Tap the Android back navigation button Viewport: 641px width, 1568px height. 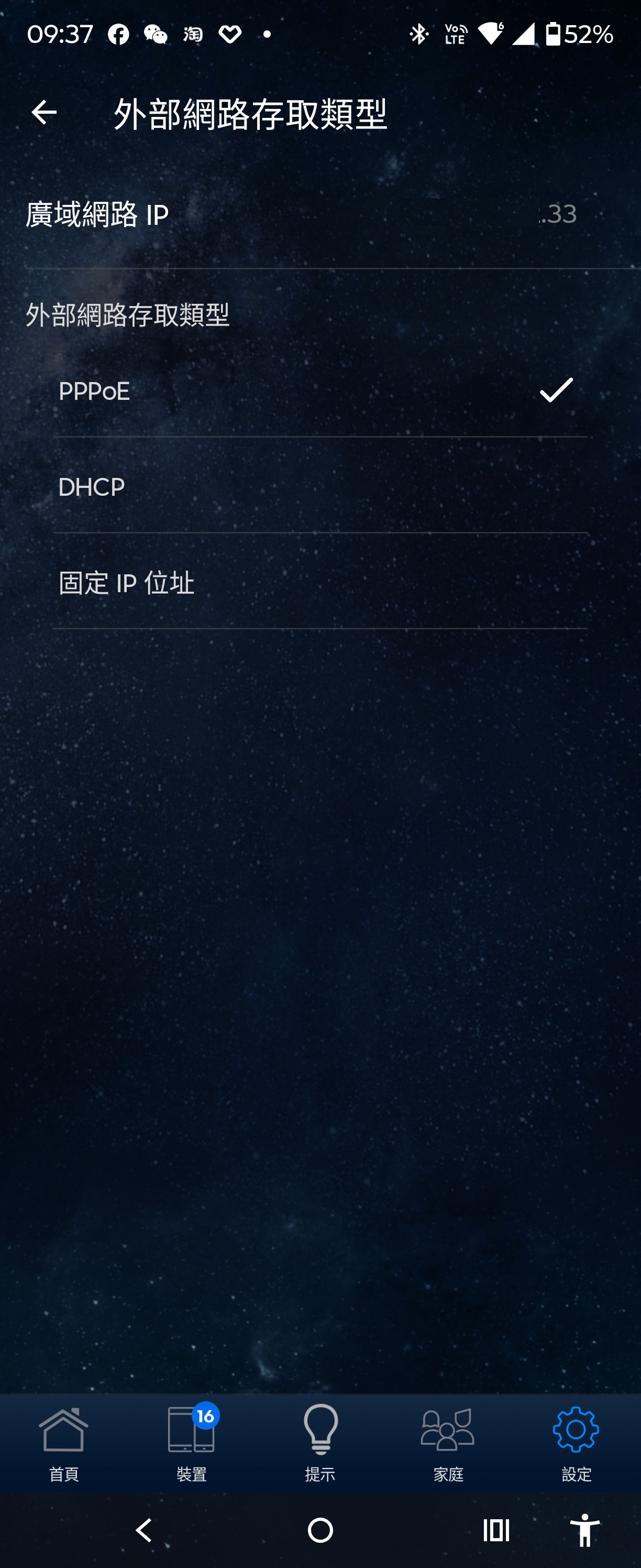[144, 1530]
